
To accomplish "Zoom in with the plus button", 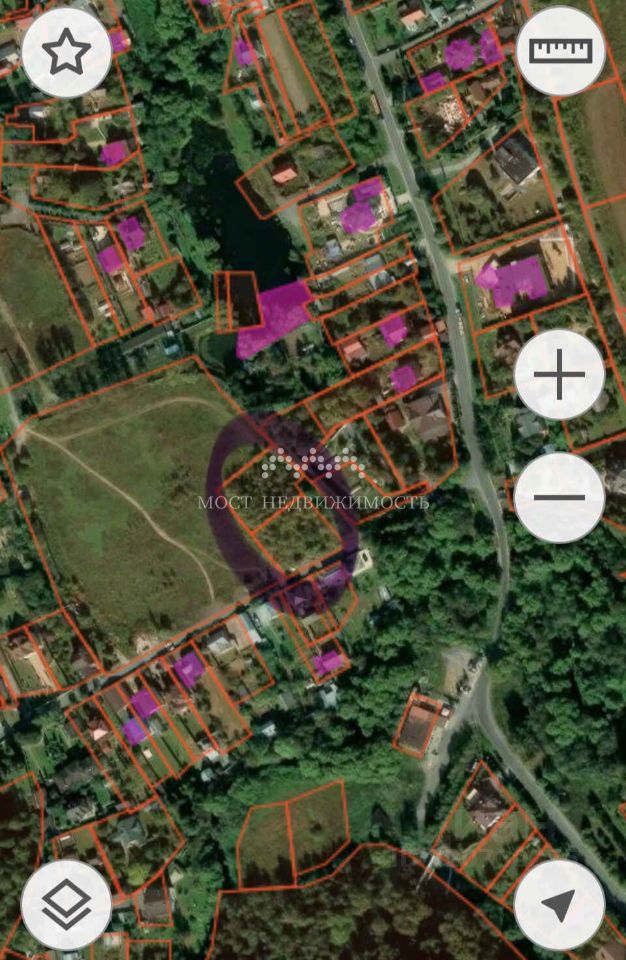I will pos(559,375).
